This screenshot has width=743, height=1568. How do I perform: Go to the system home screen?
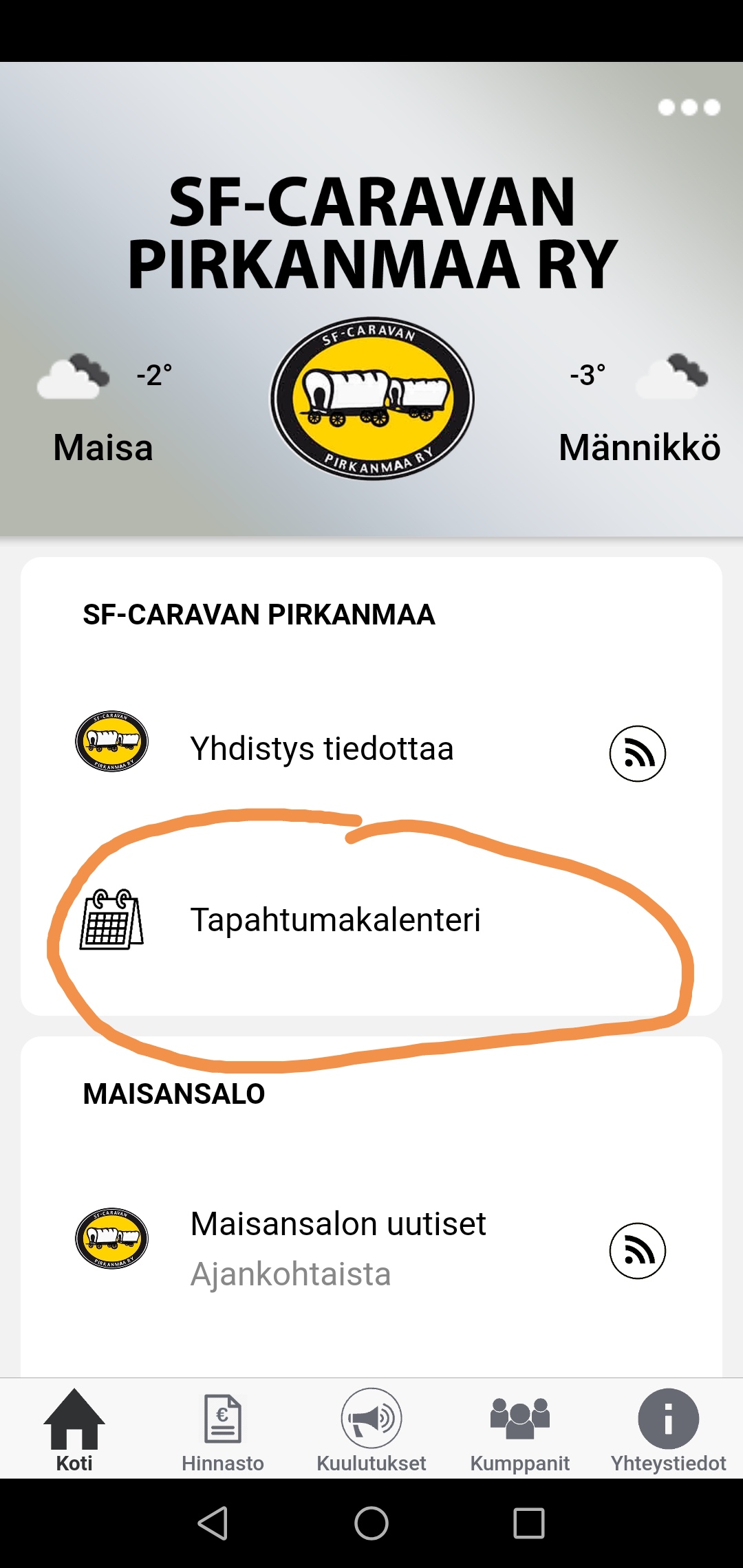[371, 1523]
